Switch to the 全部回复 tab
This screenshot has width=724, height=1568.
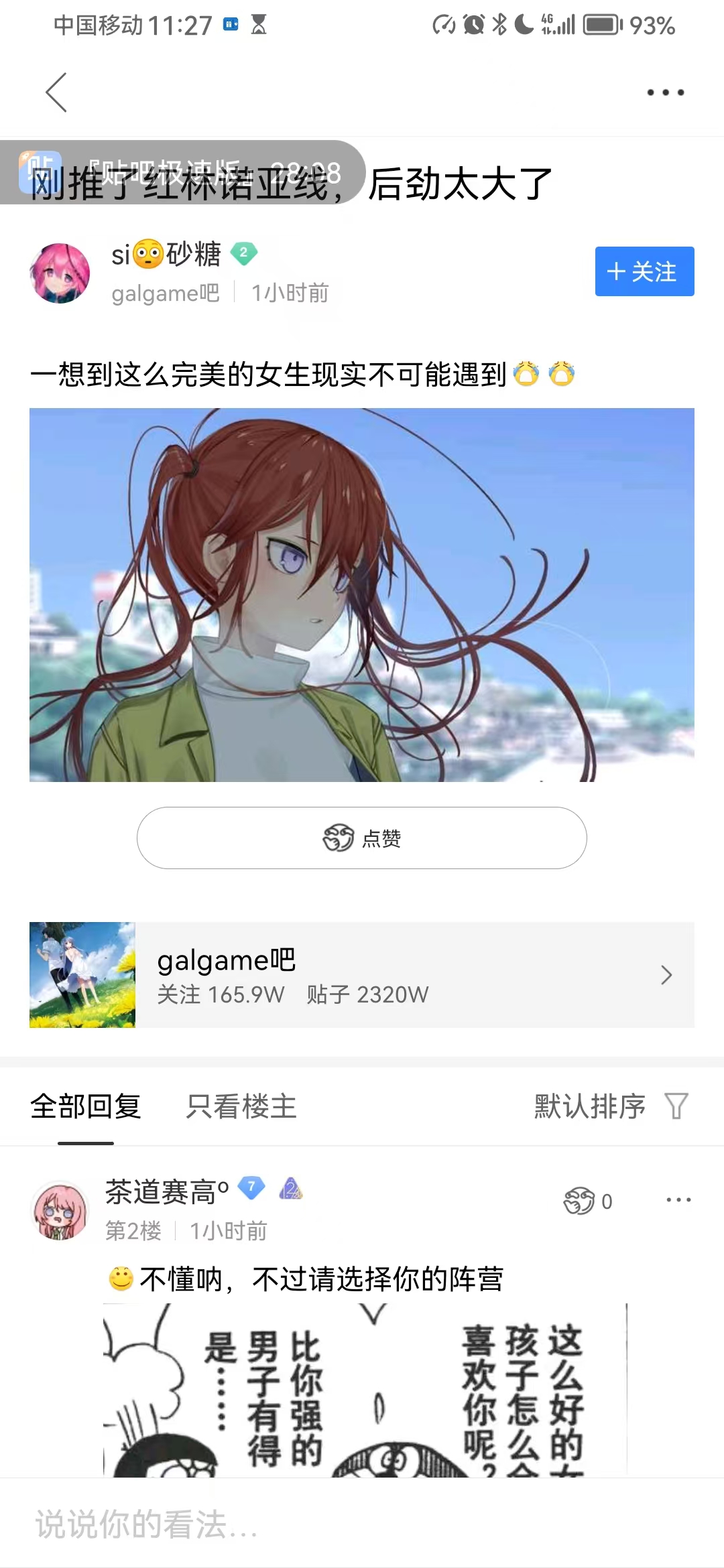[86, 1106]
